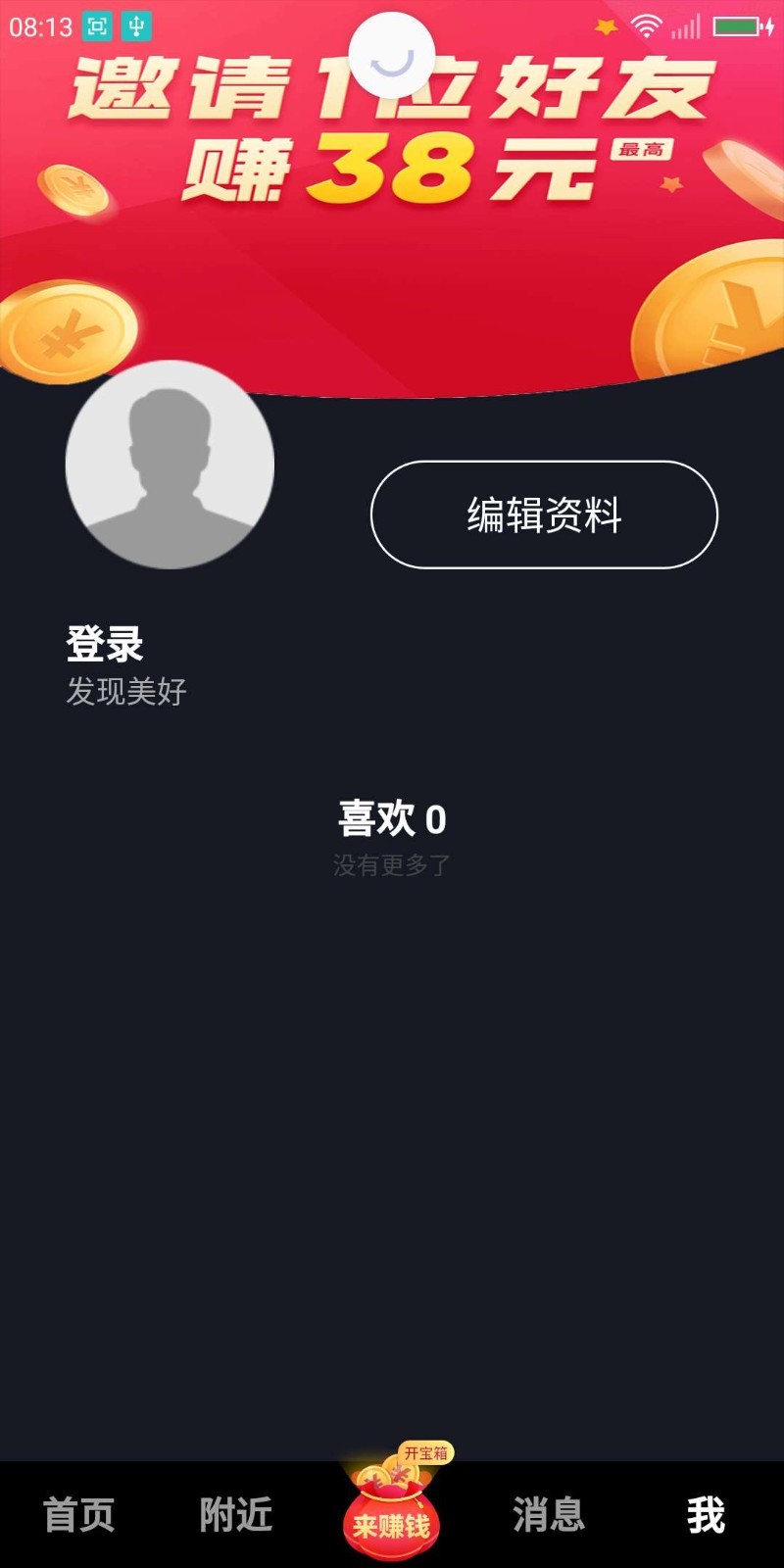
Task: Tap the 编辑资料 button
Action: (544, 514)
